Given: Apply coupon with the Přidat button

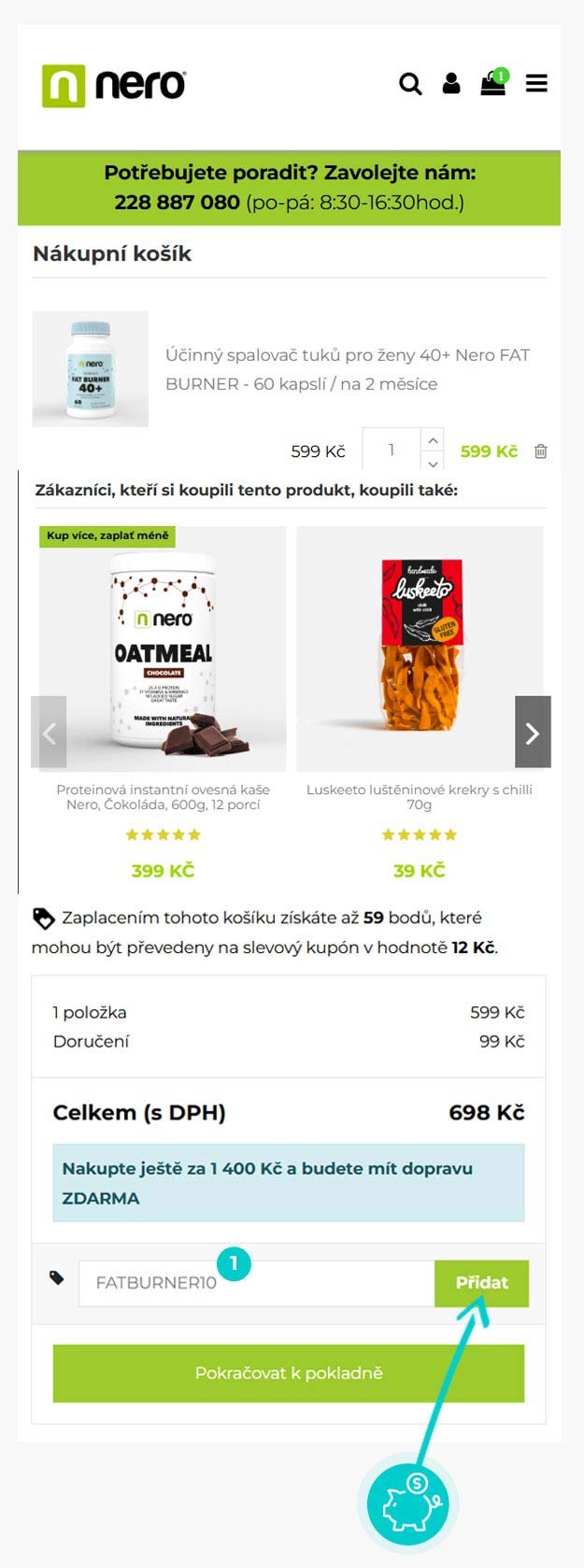Looking at the screenshot, I should pyautogui.click(x=481, y=1283).
